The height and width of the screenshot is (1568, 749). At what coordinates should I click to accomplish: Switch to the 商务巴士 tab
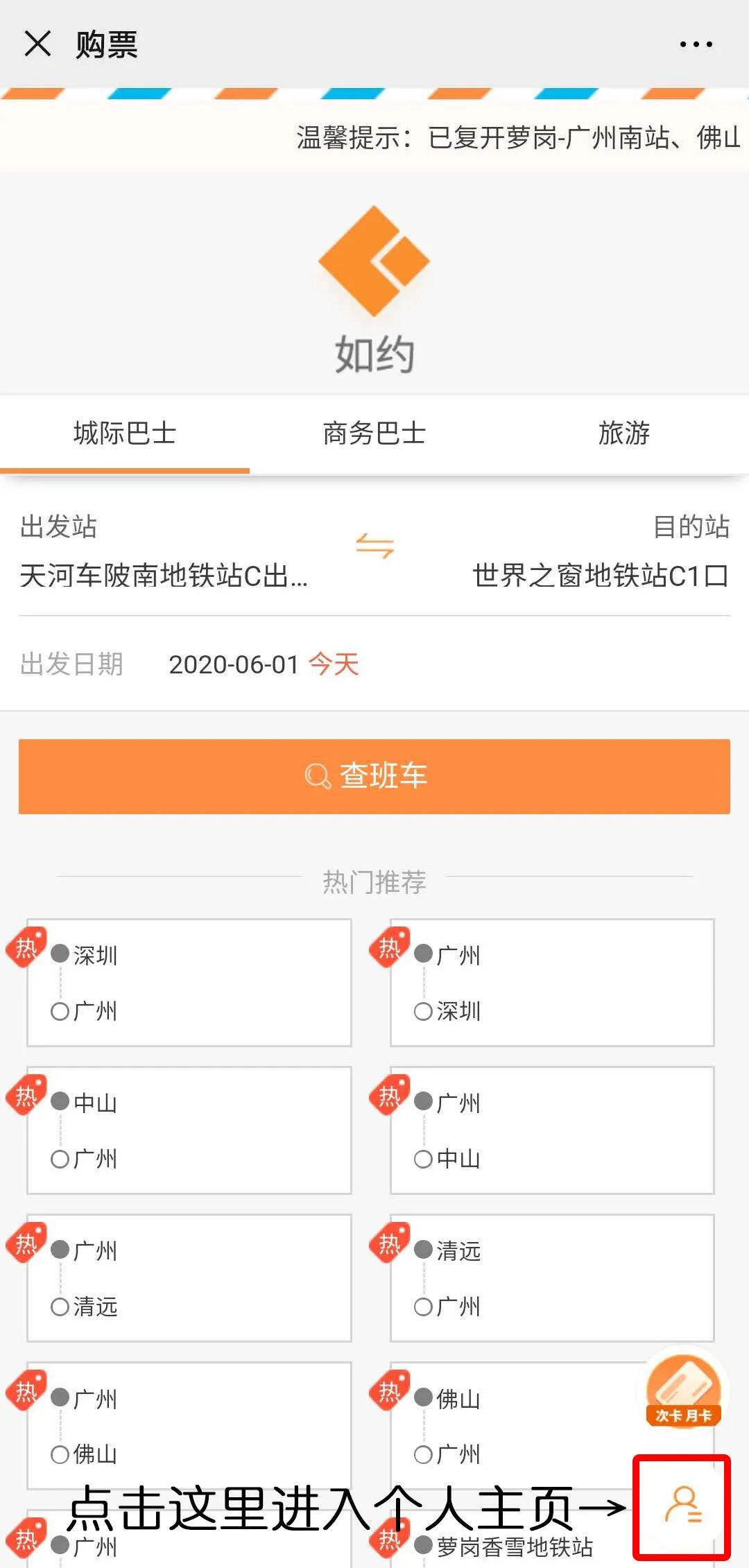[374, 433]
